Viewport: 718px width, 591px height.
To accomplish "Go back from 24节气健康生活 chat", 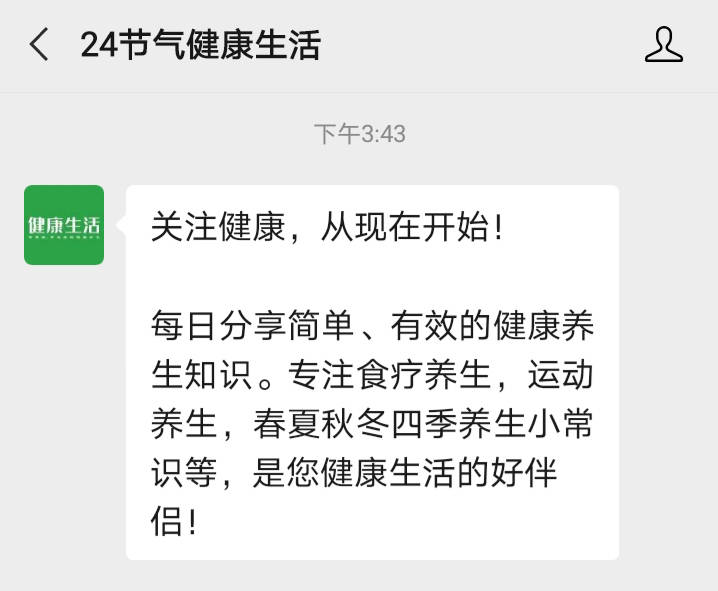I will 39,45.
